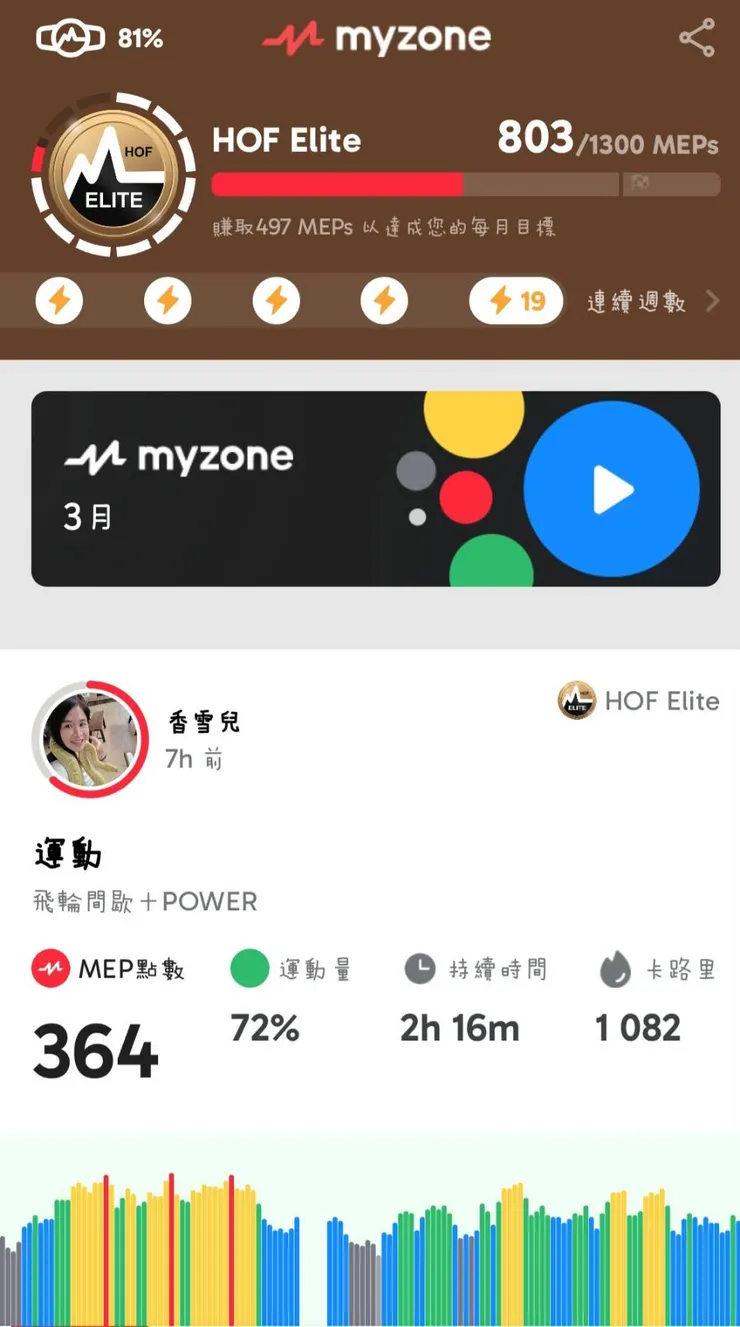Open the 運動 workout entry title

point(66,855)
